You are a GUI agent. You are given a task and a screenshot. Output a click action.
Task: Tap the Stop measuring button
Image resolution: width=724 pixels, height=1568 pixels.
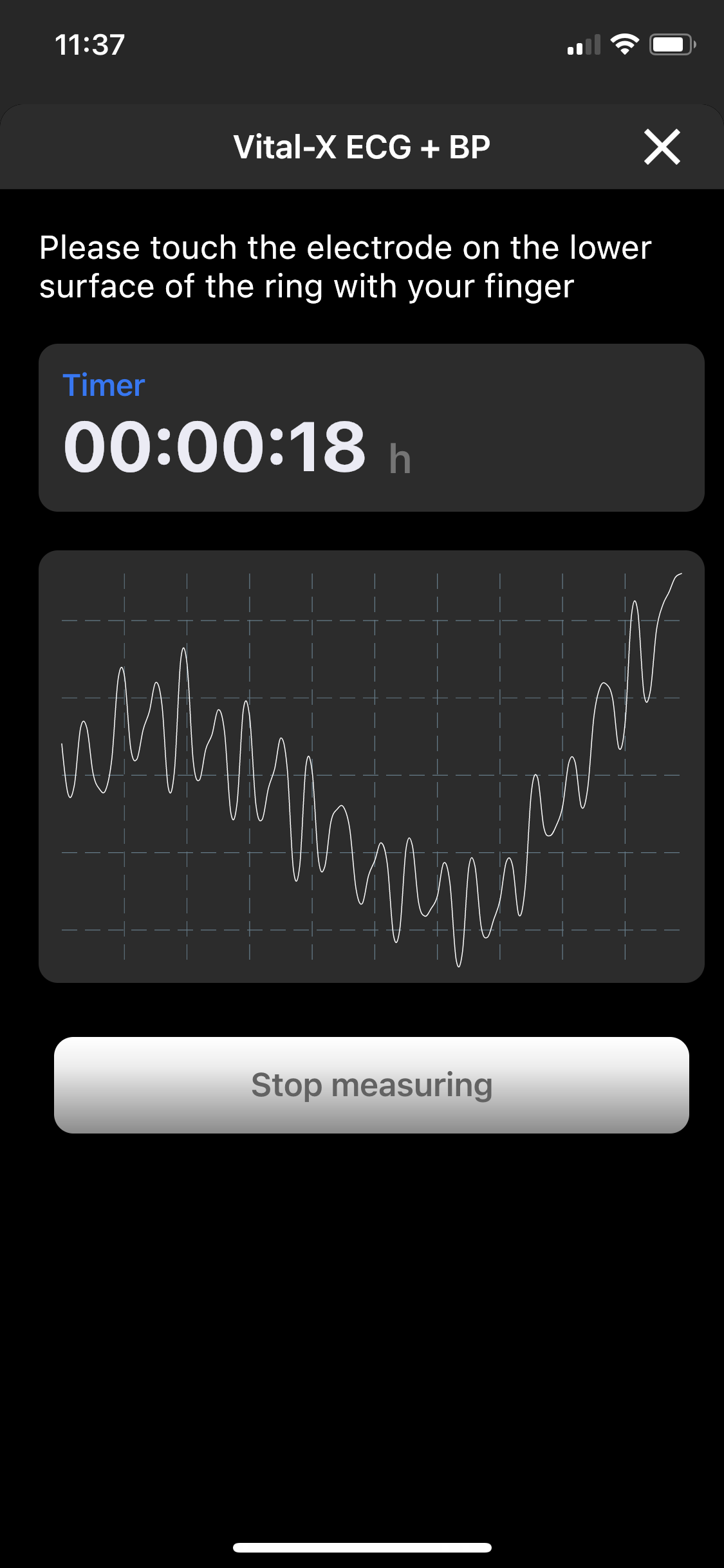coord(371,1085)
